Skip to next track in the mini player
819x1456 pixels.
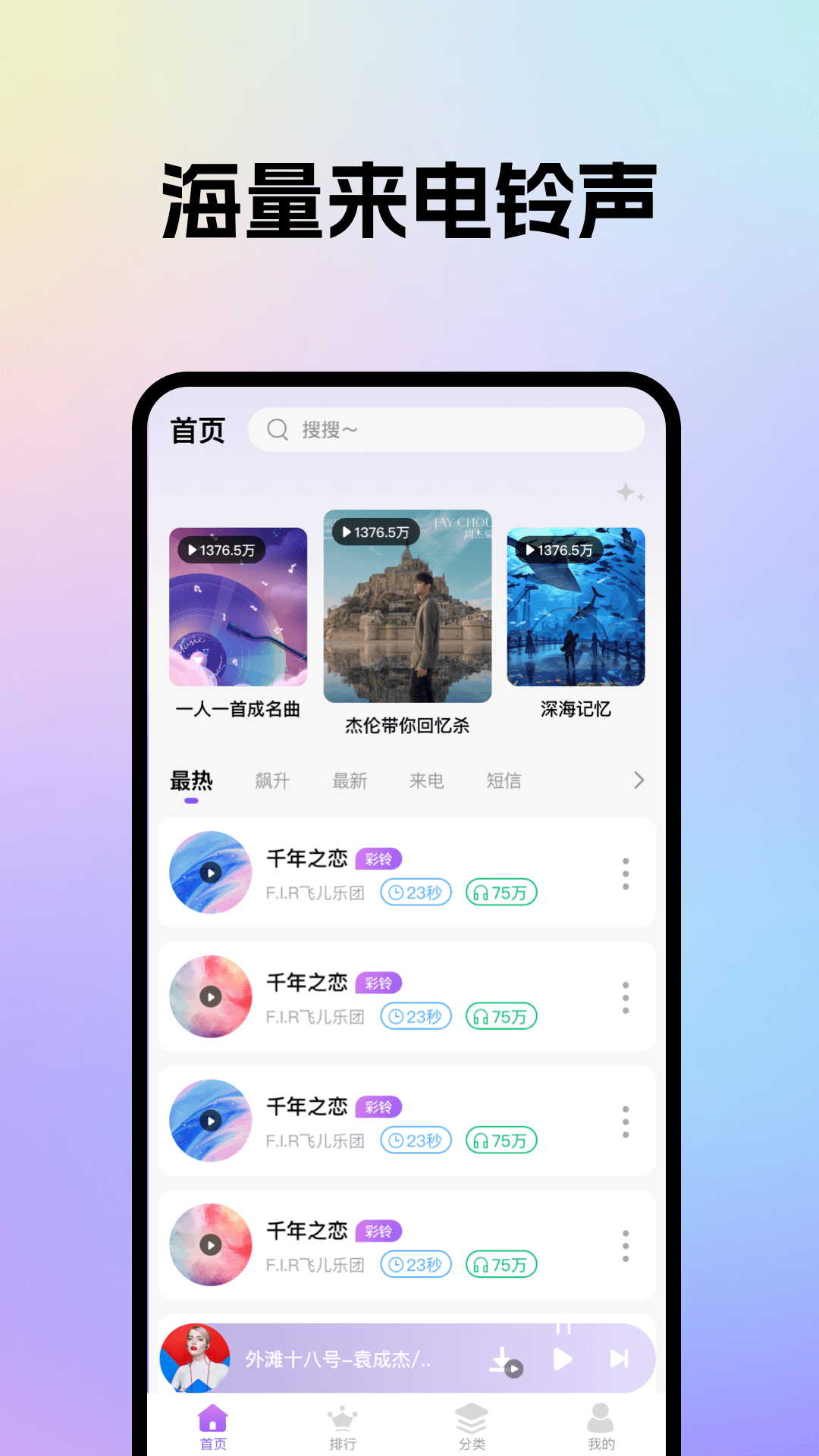pyautogui.click(x=620, y=1357)
